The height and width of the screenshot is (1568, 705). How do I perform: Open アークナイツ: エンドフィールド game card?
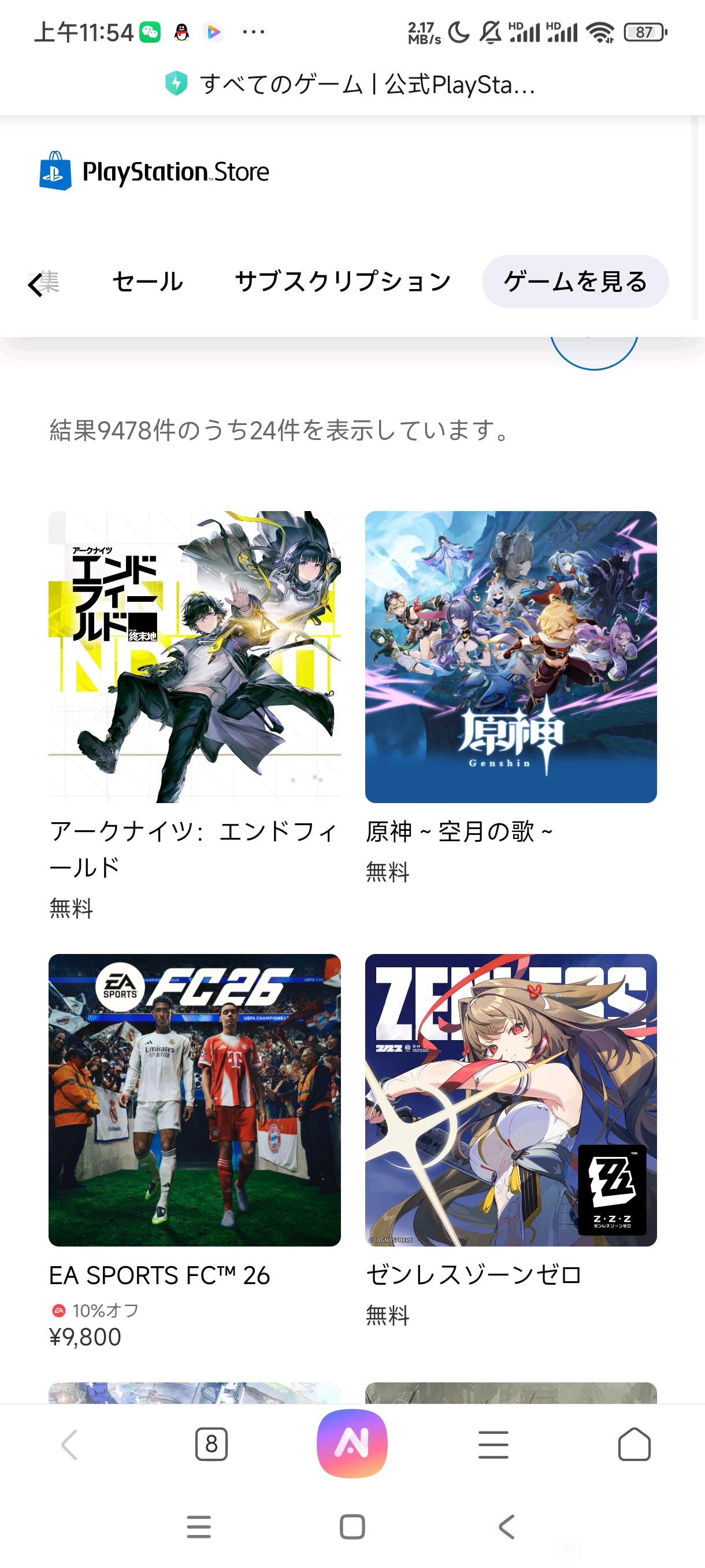click(x=194, y=657)
